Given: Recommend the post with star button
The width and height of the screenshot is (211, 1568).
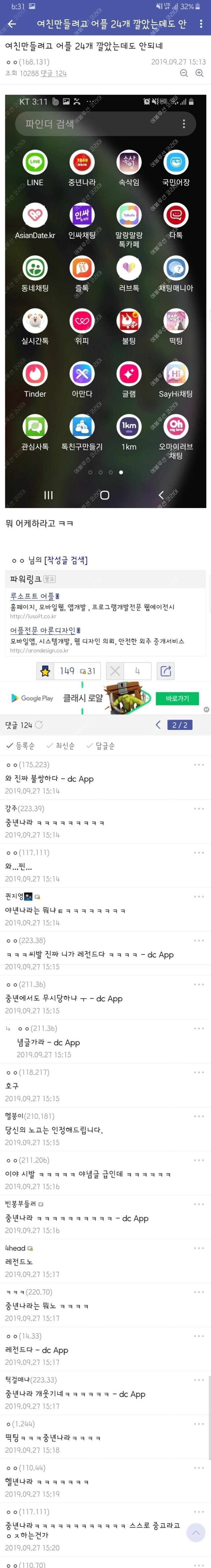Looking at the screenshot, I should (45, 671).
